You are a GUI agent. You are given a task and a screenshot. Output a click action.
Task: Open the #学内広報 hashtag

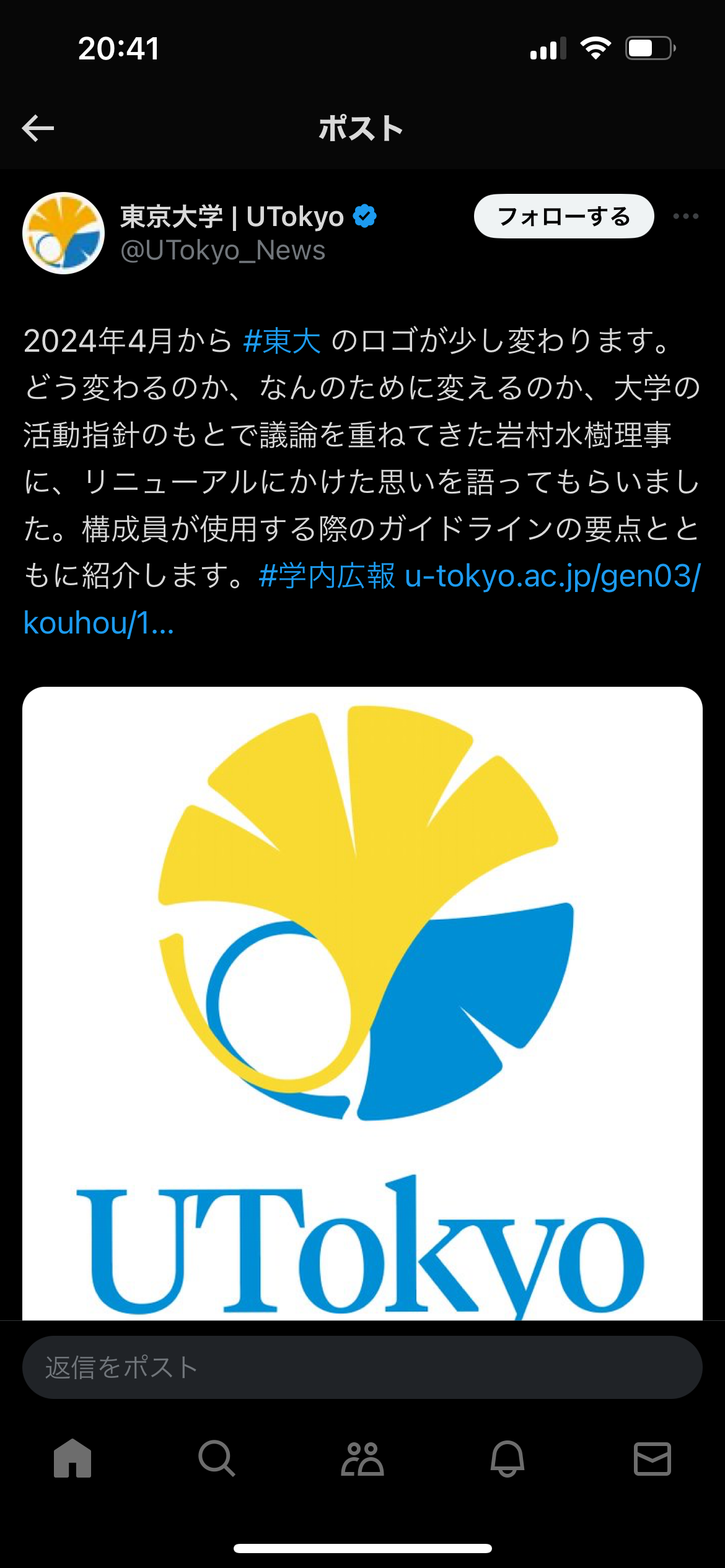pyautogui.click(x=327, y=576)
